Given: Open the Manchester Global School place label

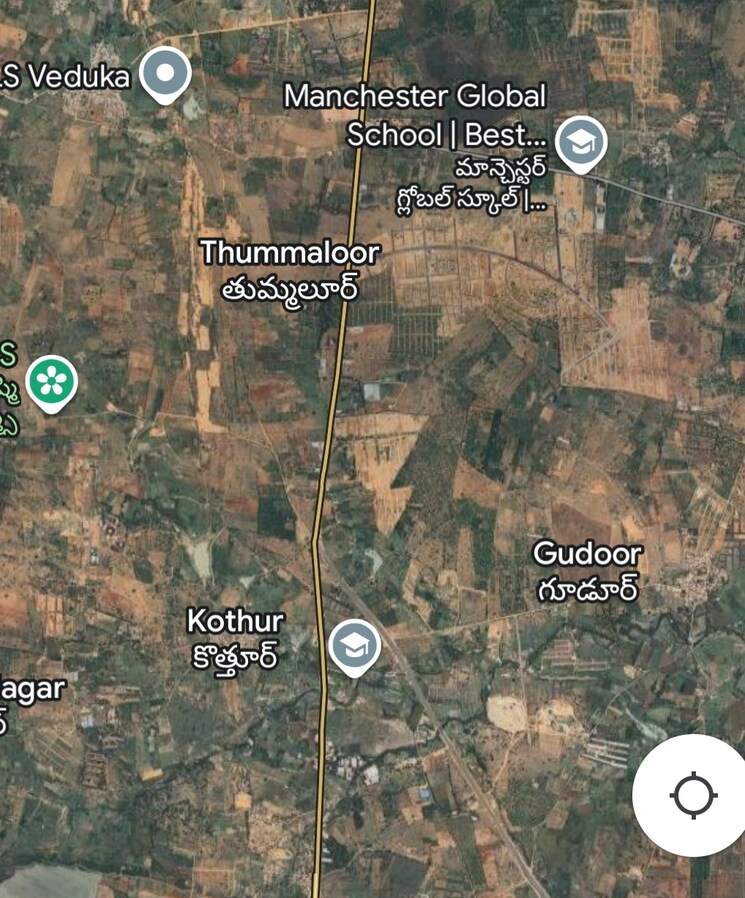Looking at the screenshot, I should point(416,115).
